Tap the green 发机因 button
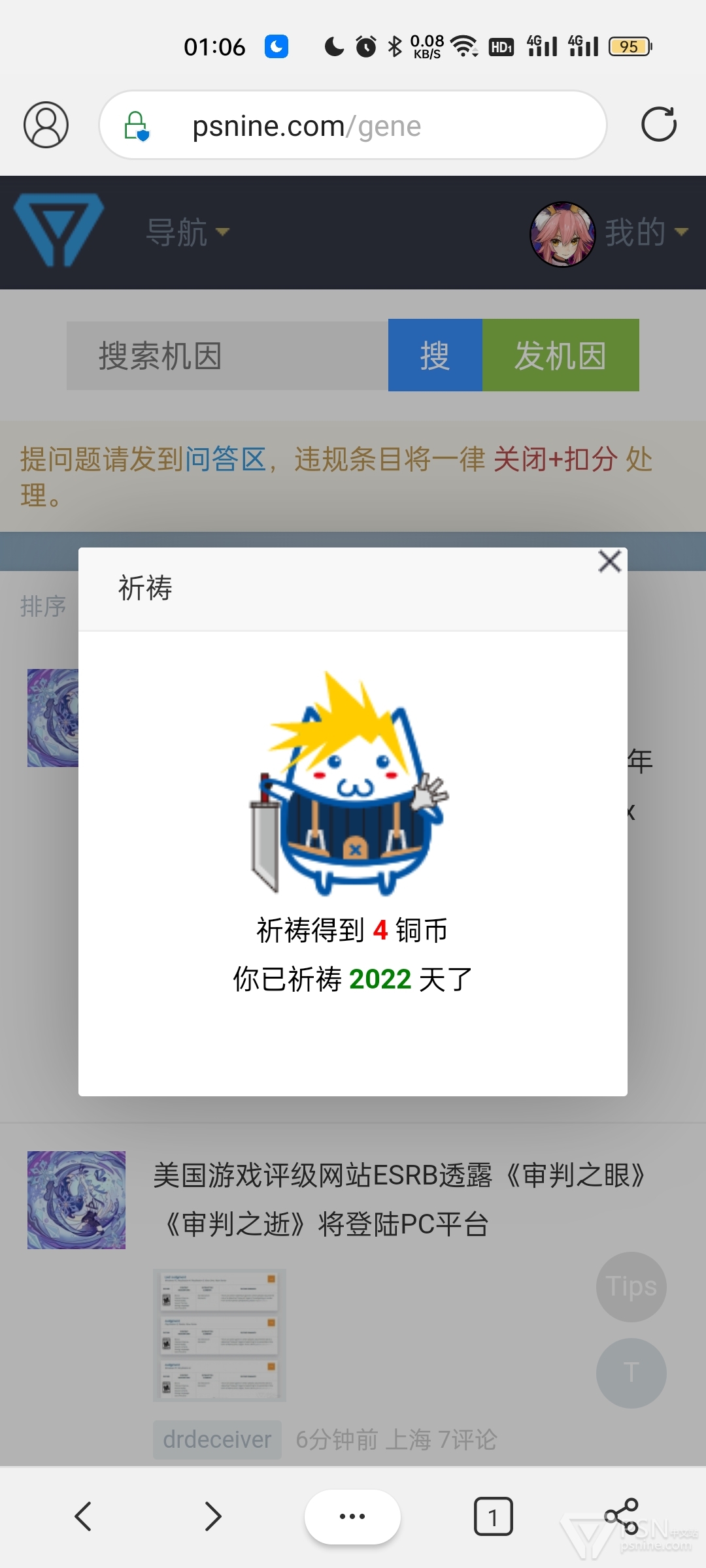Image resolution: width=706 pixels, height=1568 pixels. pyautogui.click(x=561, y=355)
